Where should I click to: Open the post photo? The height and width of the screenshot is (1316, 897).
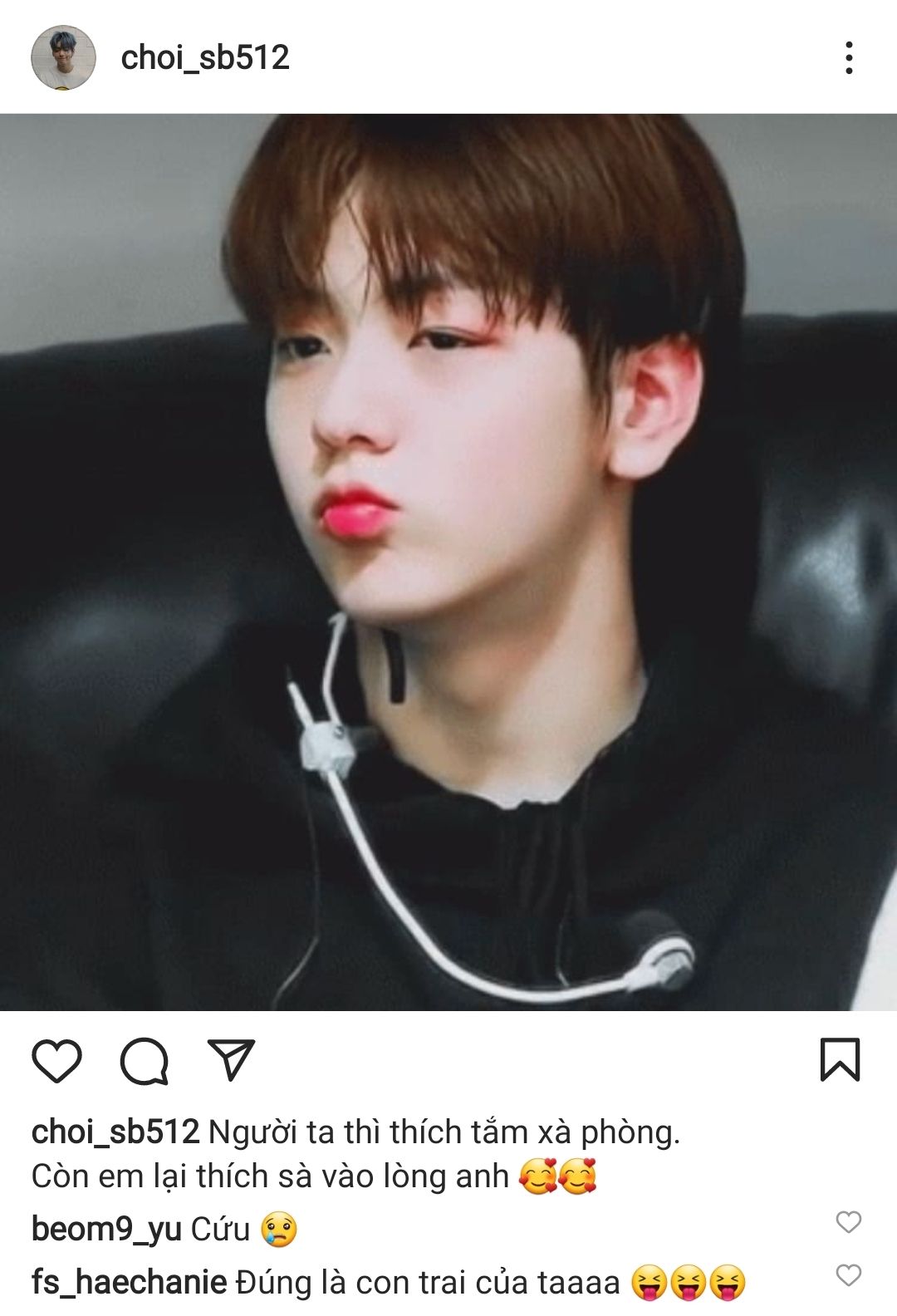pos(448,562)
